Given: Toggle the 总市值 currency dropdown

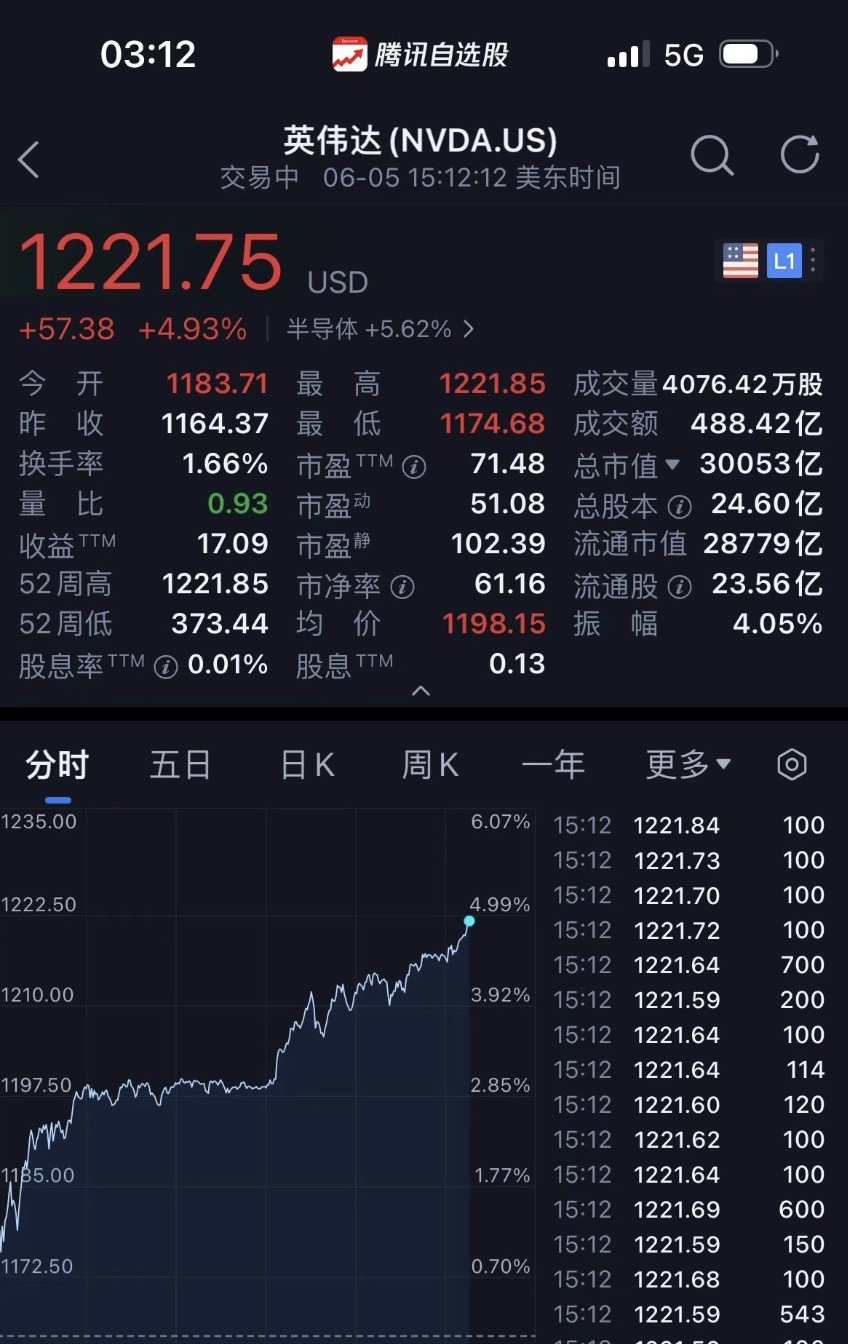Looking at the screenshot, I should [x=672, y=464].
